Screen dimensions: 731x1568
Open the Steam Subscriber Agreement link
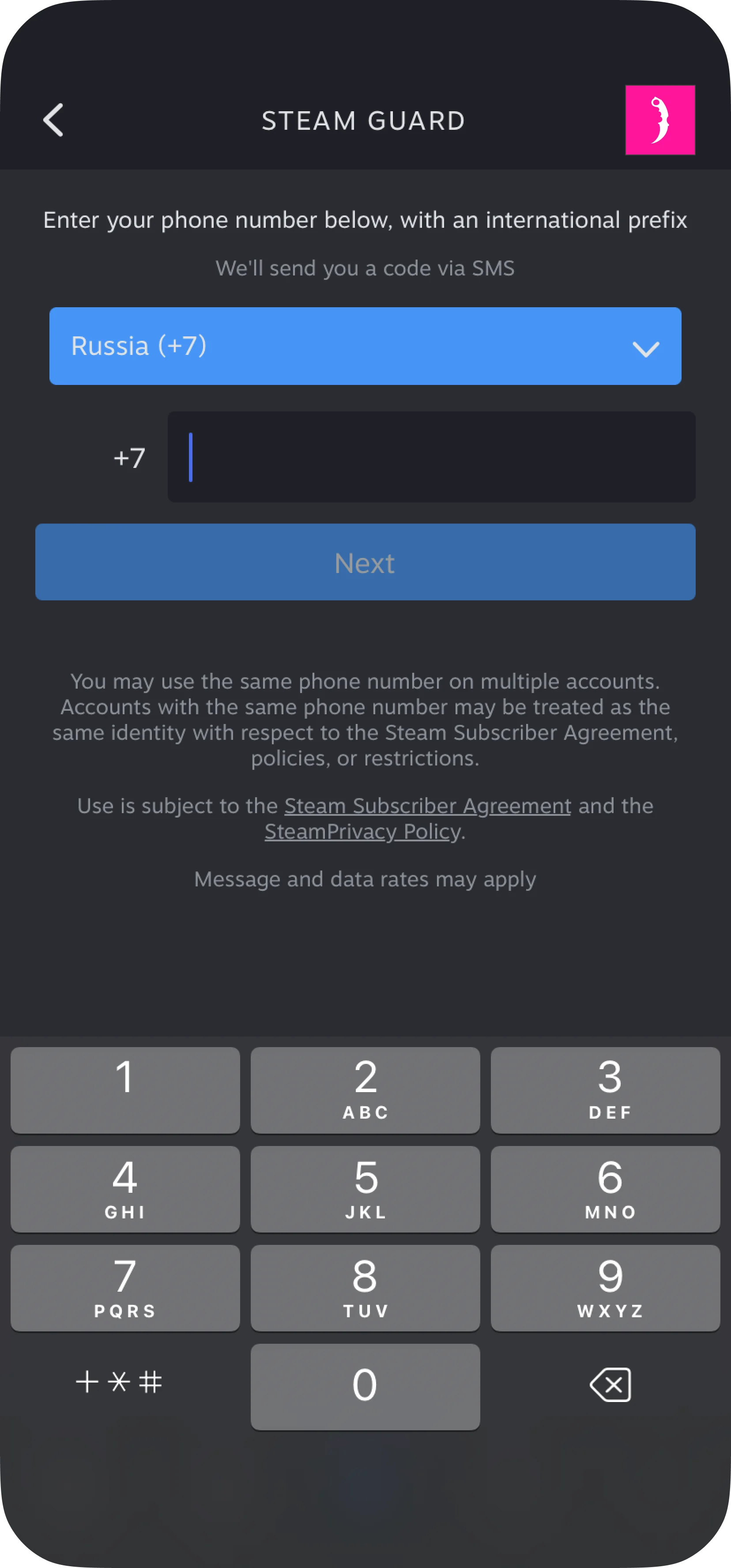[x=427, y=805]
